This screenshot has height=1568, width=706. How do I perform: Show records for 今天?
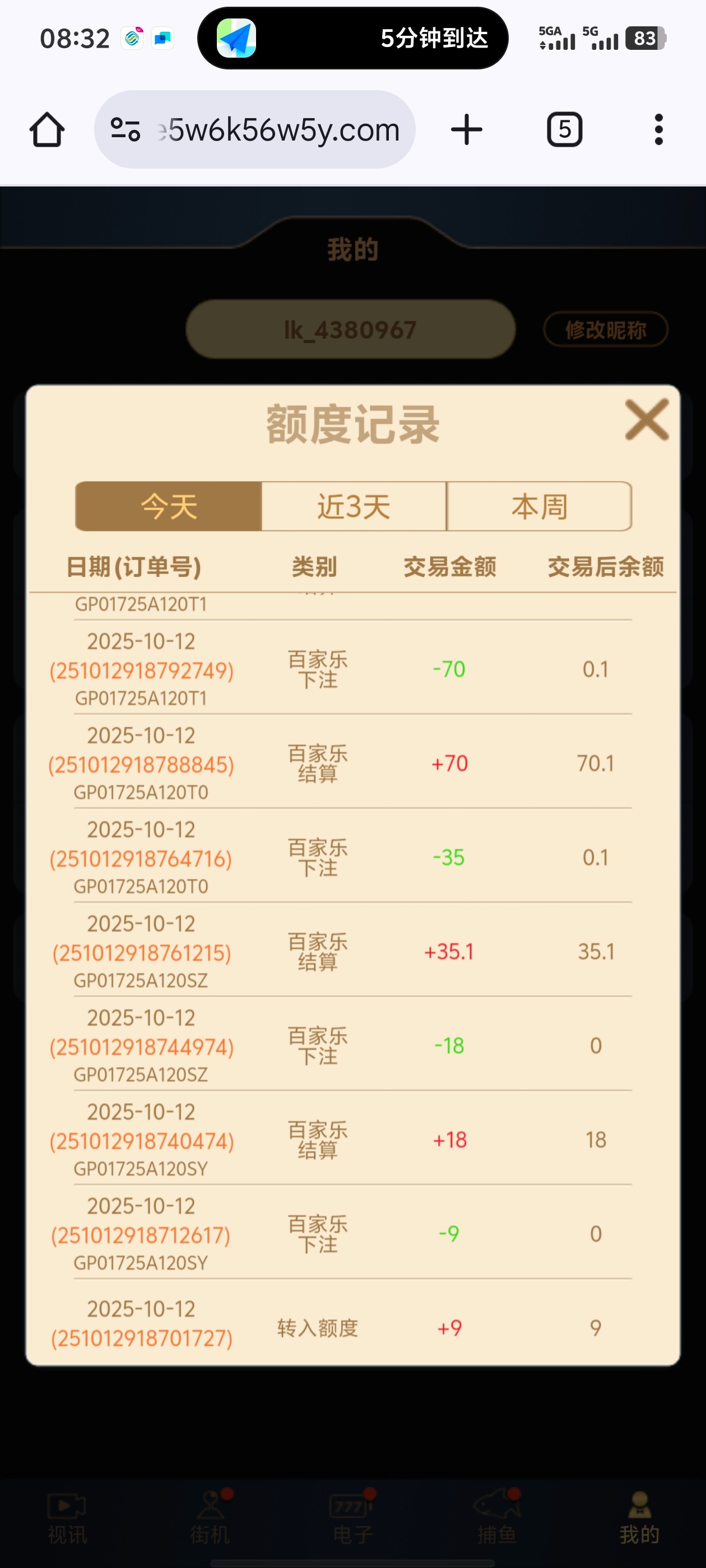point(169,506)
